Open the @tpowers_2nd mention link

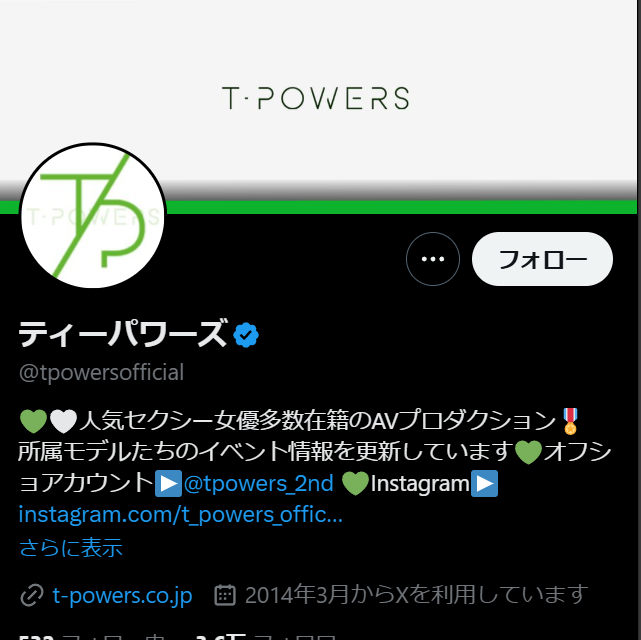[x=258, y=484]
